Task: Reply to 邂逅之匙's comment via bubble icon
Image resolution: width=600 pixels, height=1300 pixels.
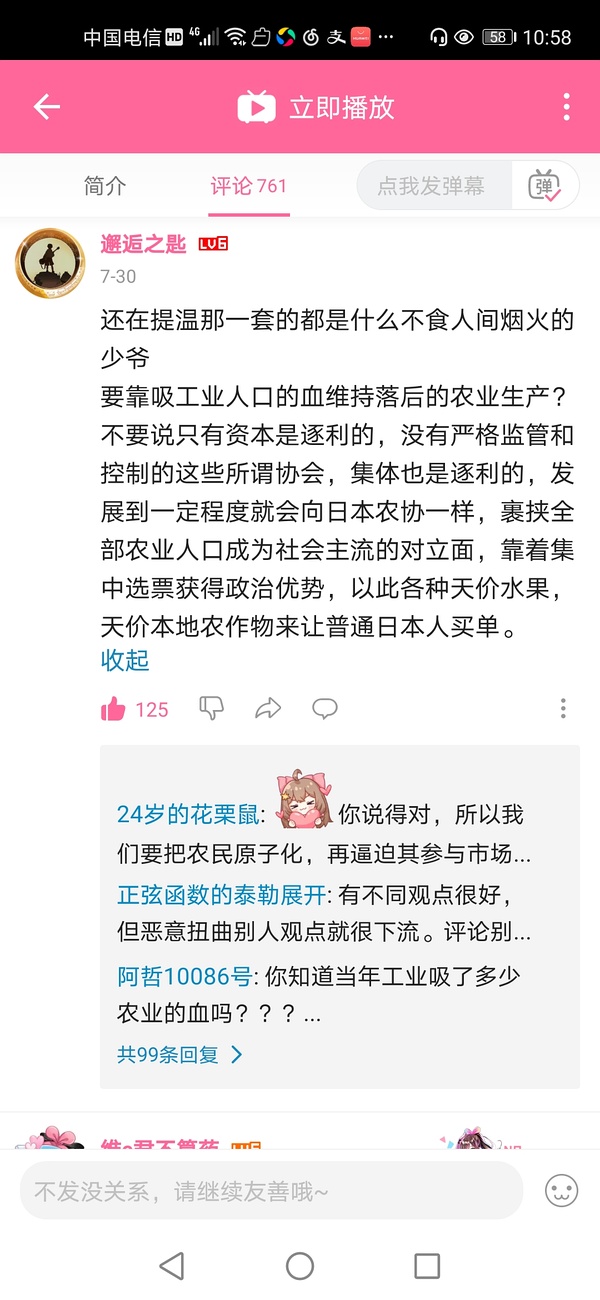Action: (325, 709)
